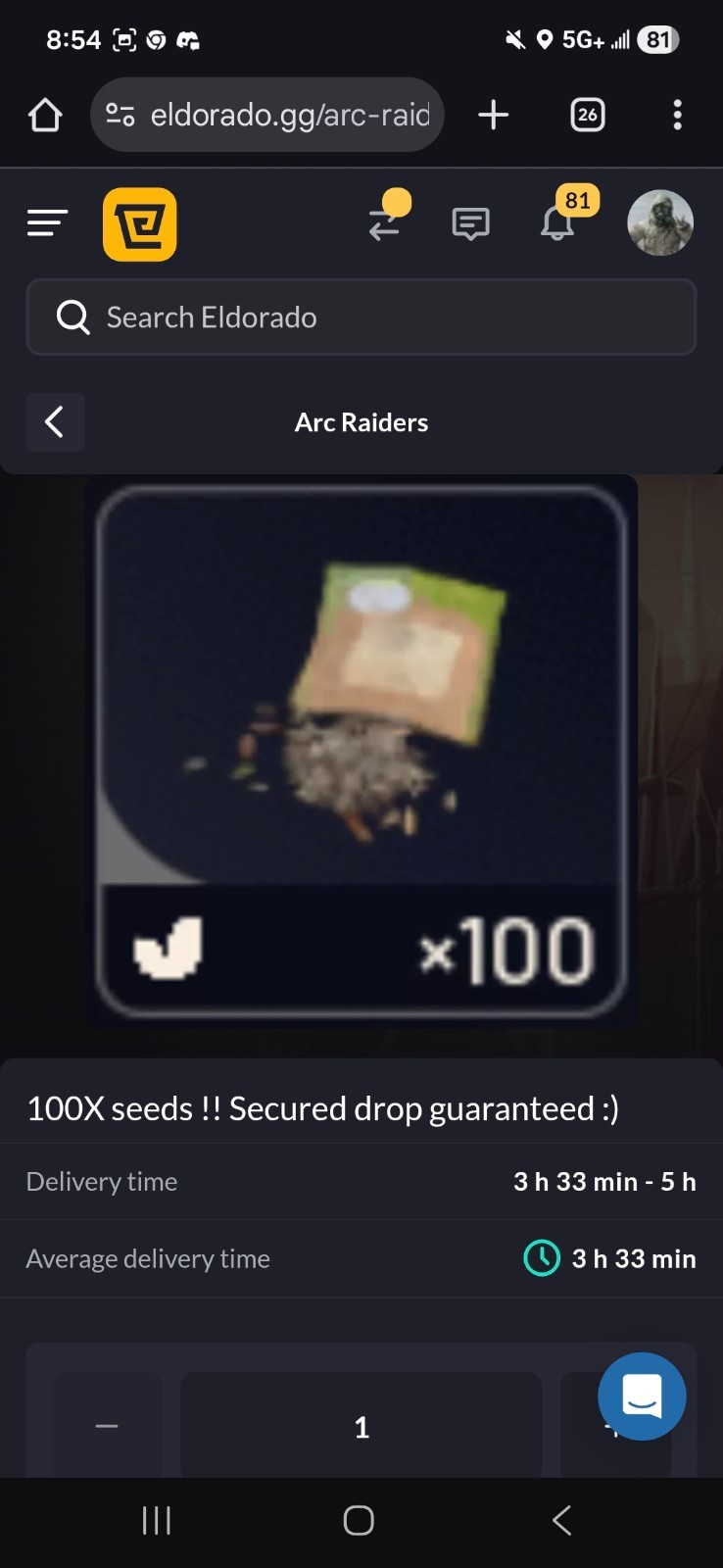Open the browser overflow menu

[677, 115]
